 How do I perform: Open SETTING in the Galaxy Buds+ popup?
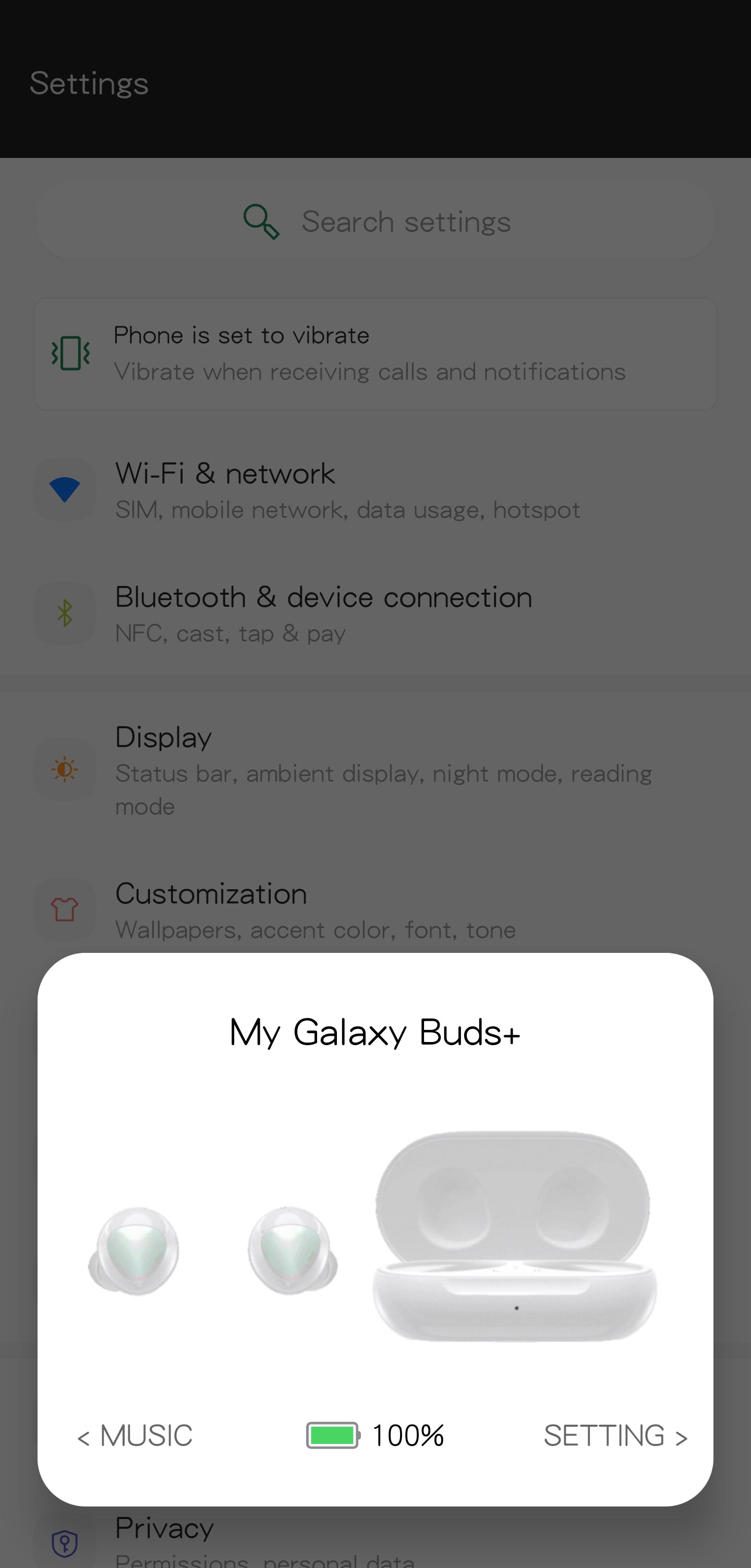(615, 1436)
